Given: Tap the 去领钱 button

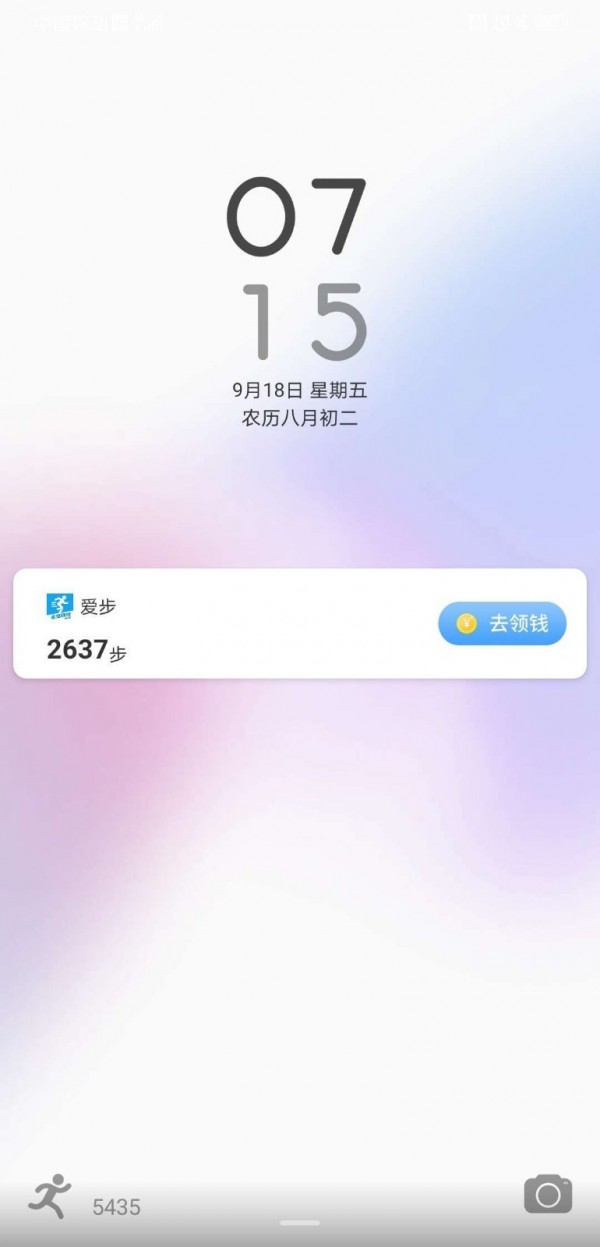Looking at the screenshot, I should (x=502, y=624).
